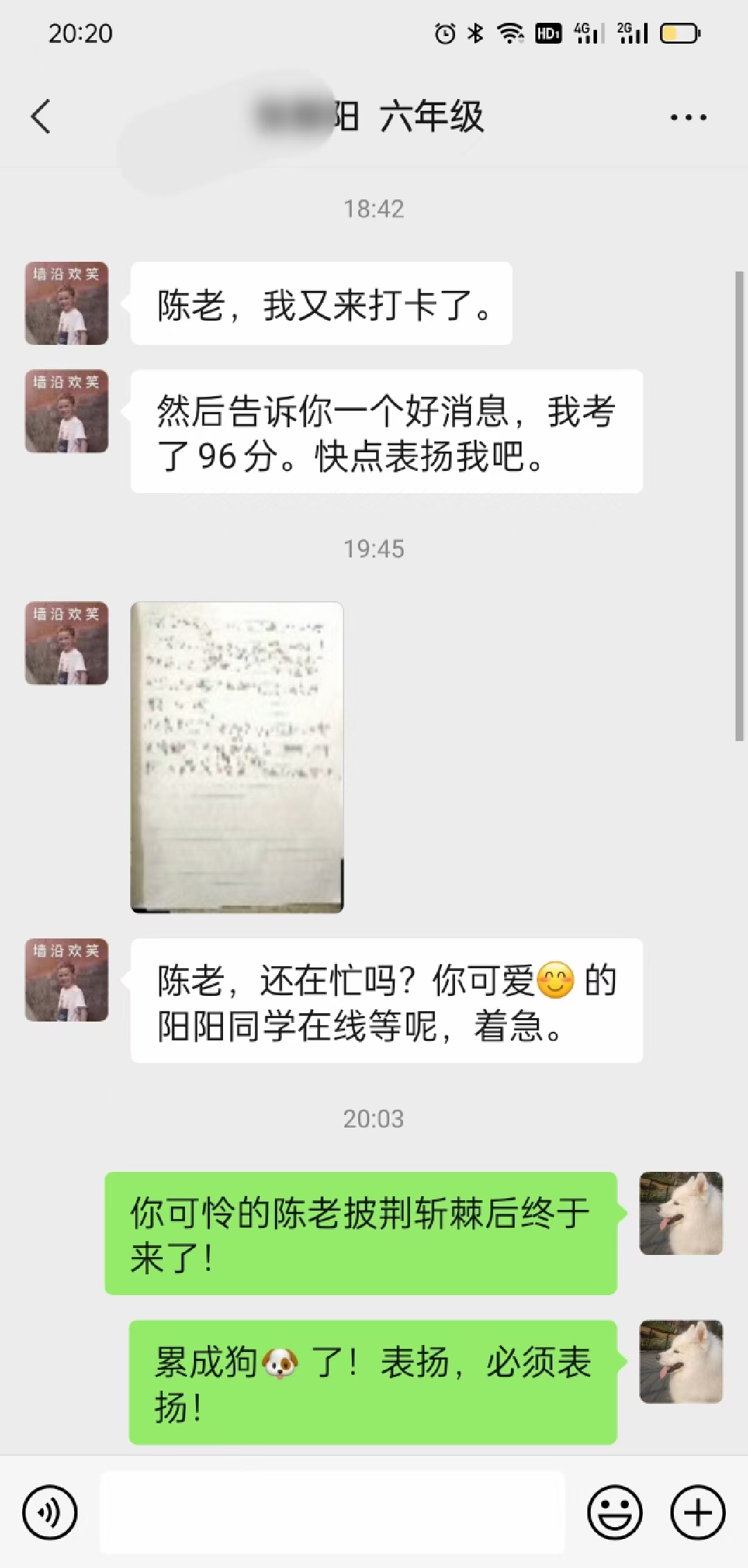The image size is (748, 1568).
Task: Open the plus attachments menu
Action: (697, 1512)
